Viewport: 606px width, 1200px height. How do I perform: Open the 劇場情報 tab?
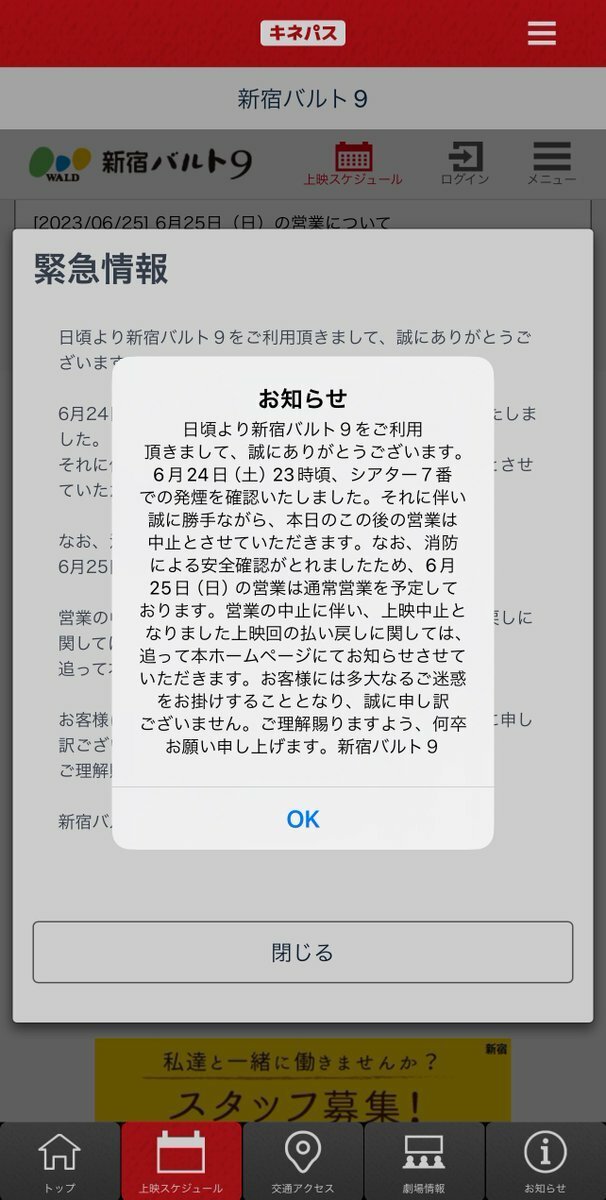[423, 1160]
